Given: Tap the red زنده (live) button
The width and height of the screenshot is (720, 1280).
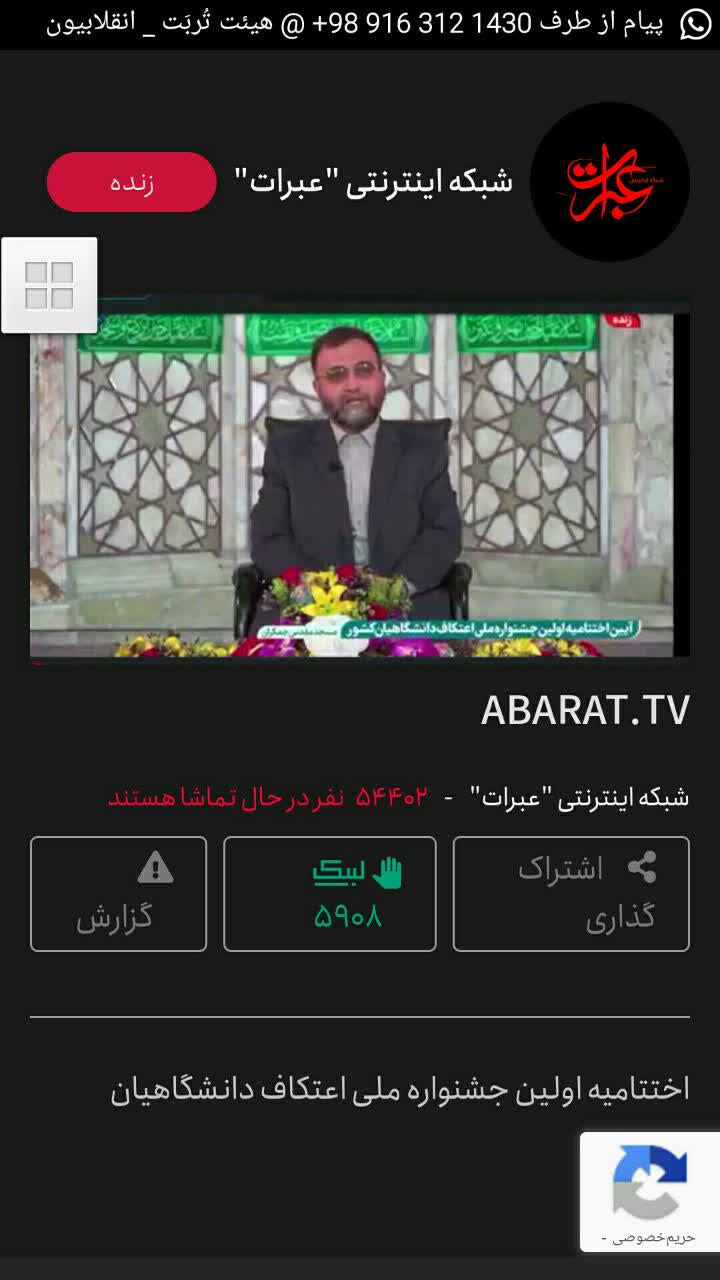Looking at the screenshot, I should (131, 182).
